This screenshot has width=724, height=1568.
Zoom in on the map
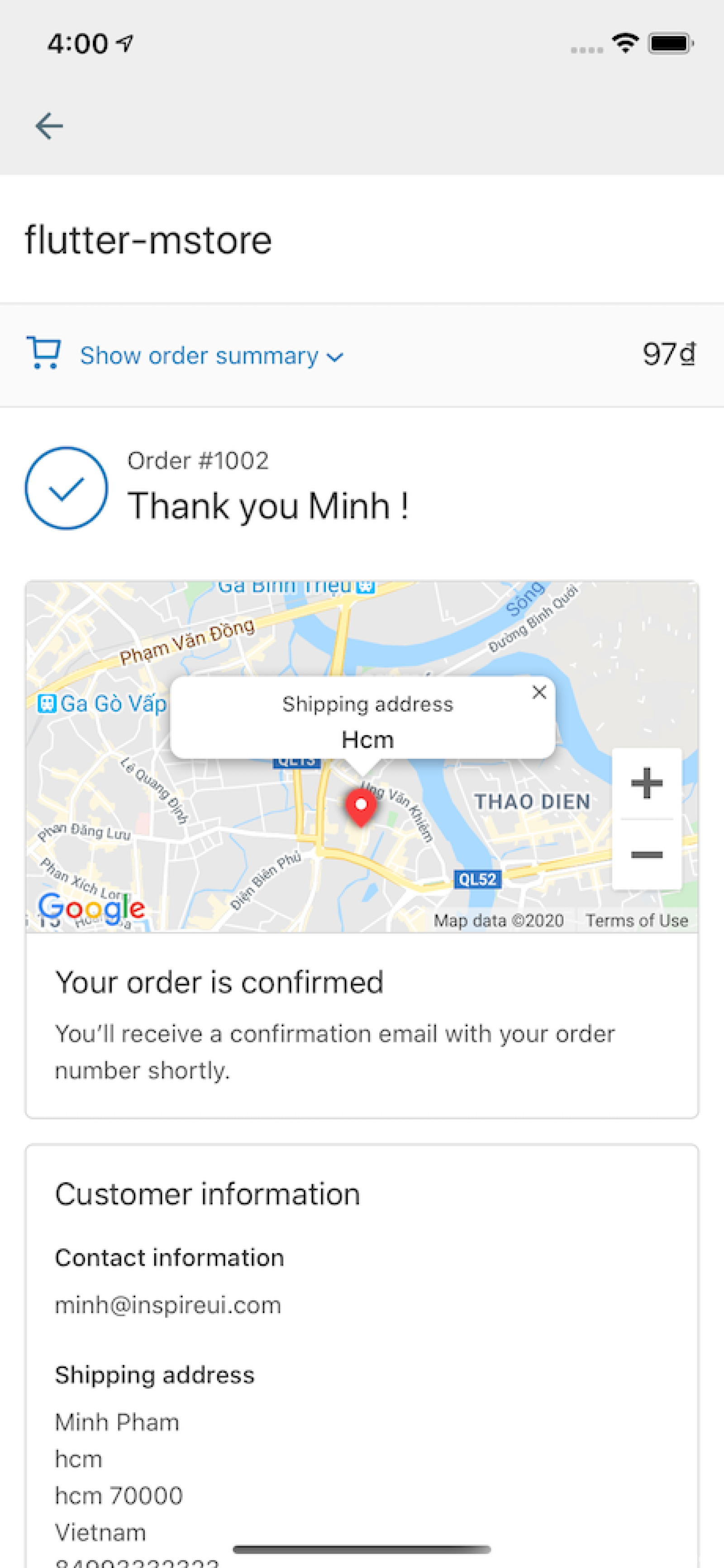point(647,783)
